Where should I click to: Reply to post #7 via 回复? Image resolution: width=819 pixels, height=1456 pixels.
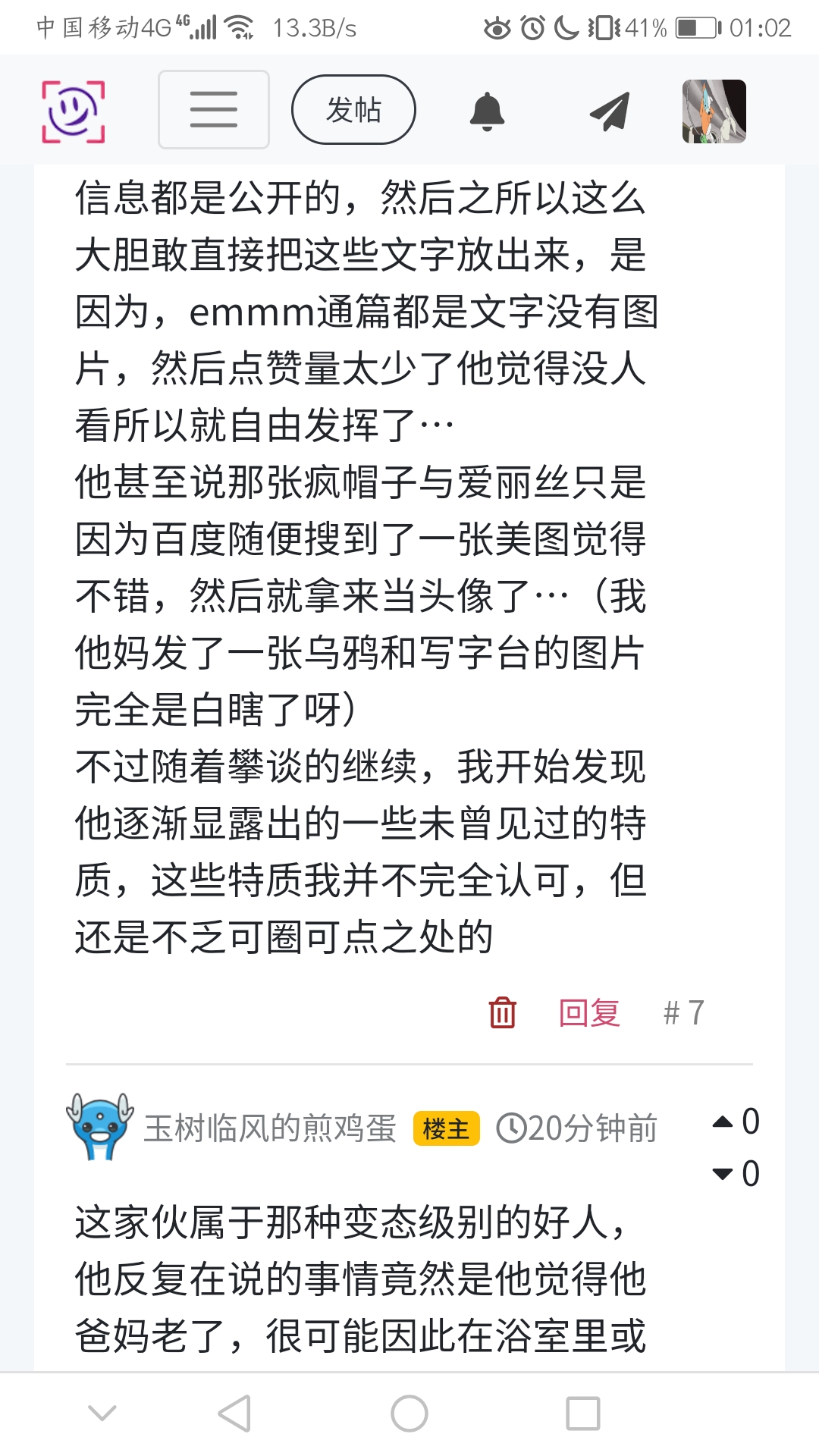click(589, 1012)
